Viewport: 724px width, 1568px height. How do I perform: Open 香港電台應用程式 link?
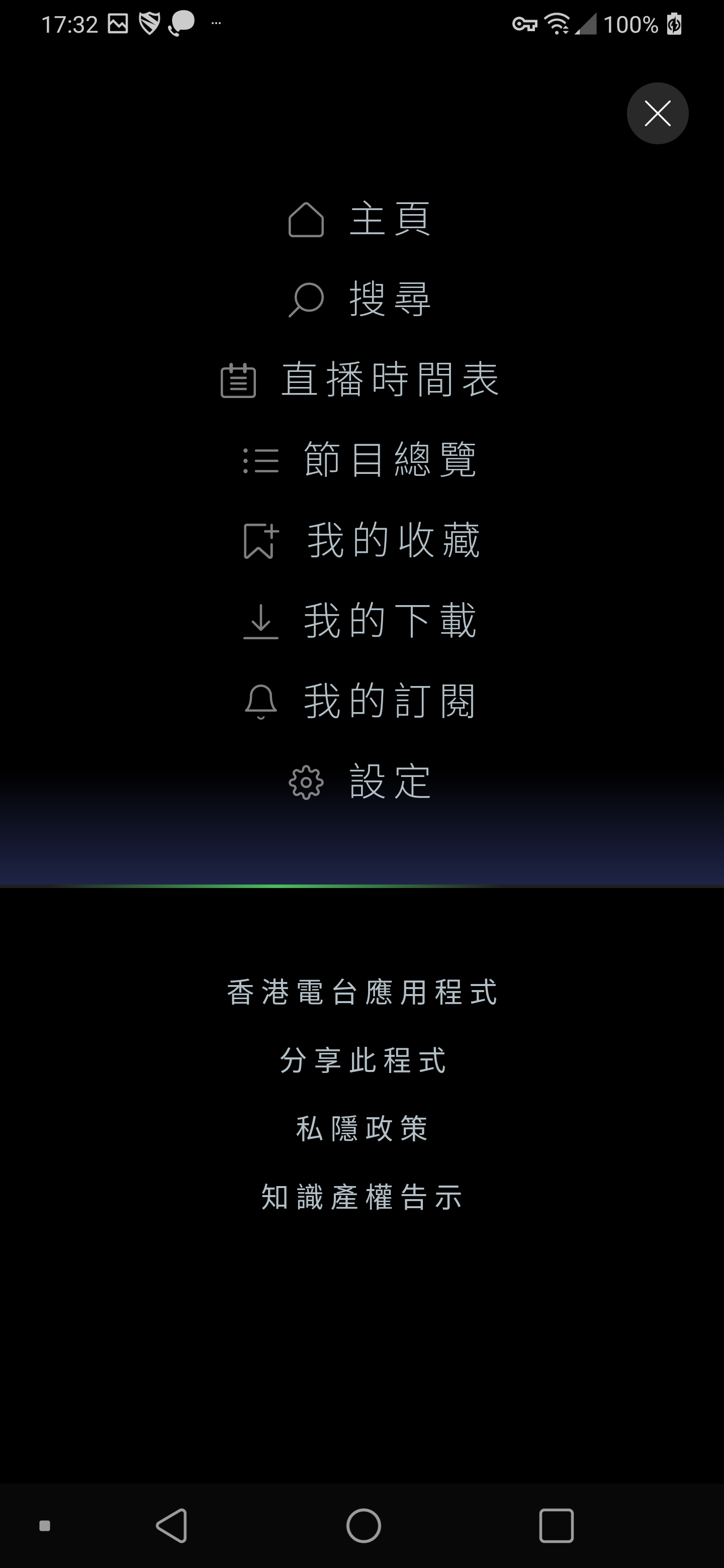361,992
